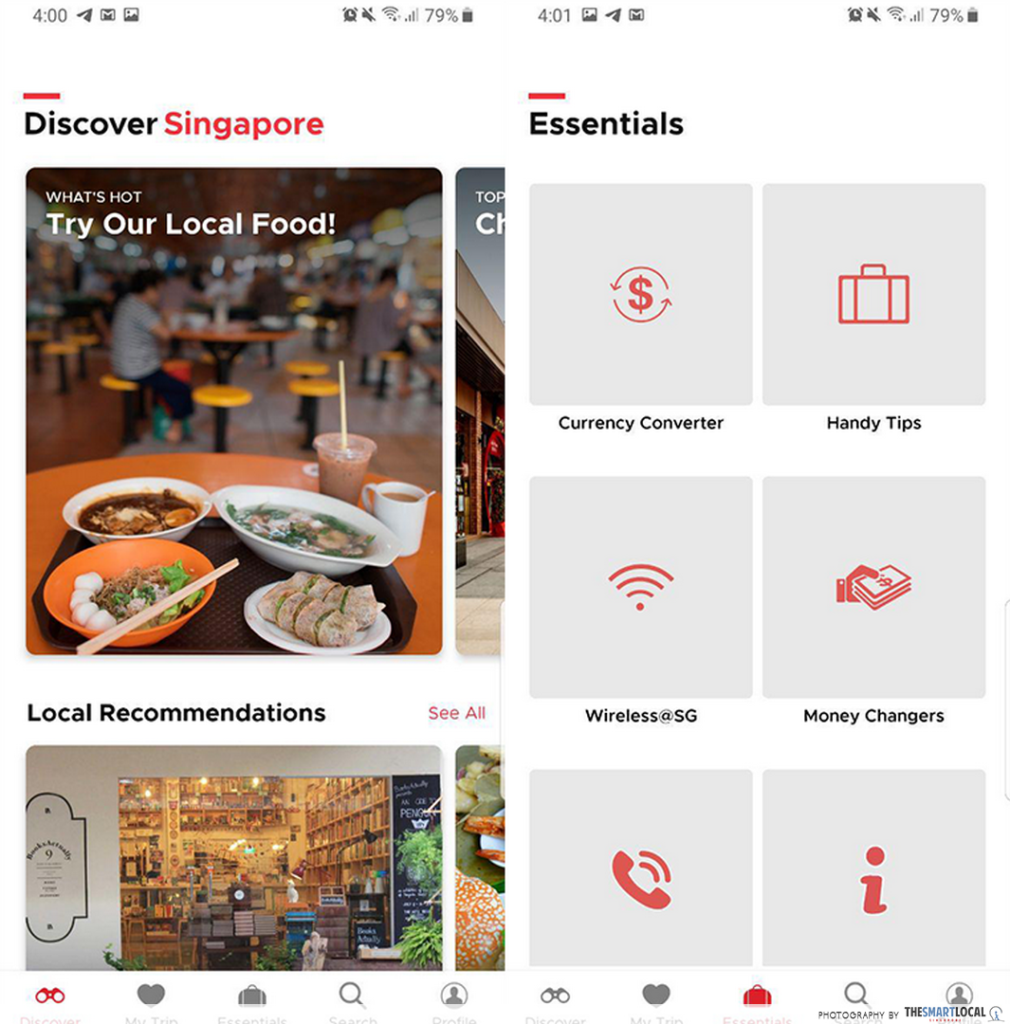Tap See All next to Local Recommendations
Screen dimensions: 1010x1024
coord(456,713)
